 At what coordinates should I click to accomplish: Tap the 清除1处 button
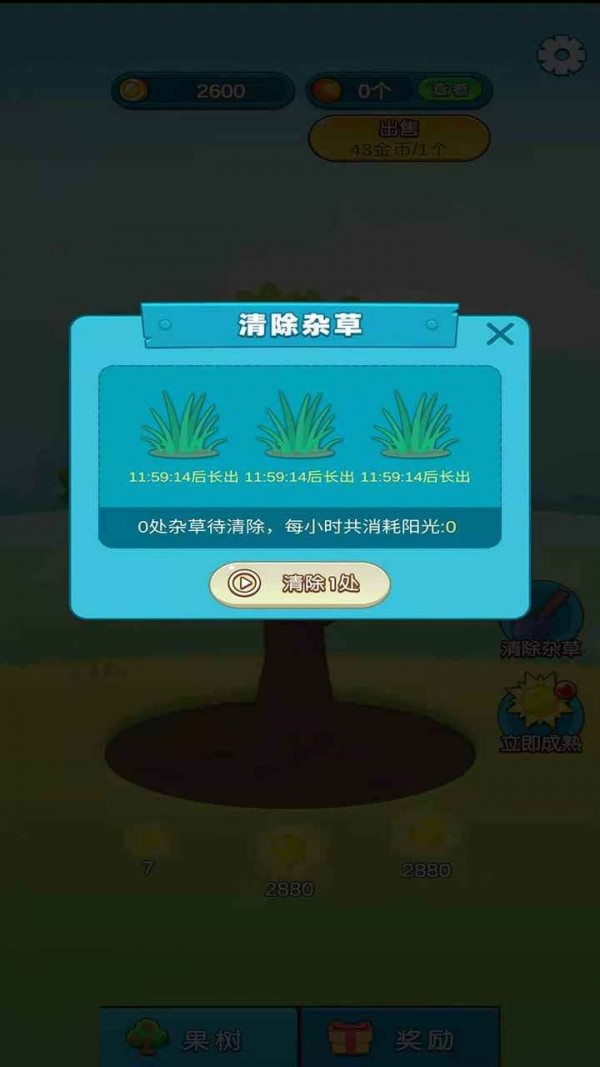pos(299,584)
